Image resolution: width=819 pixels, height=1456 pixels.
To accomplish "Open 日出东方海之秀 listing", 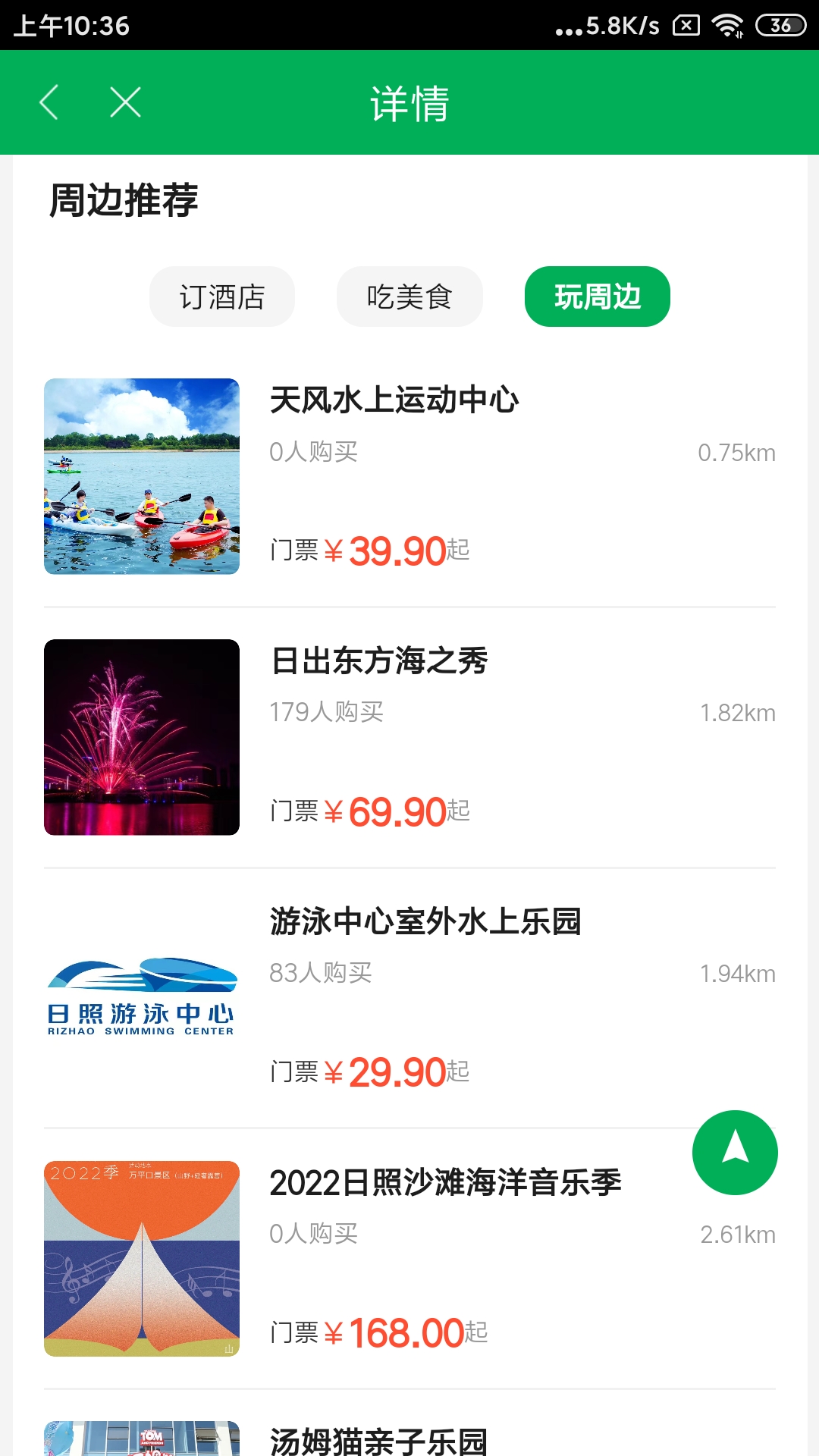I will pos(379,661).
